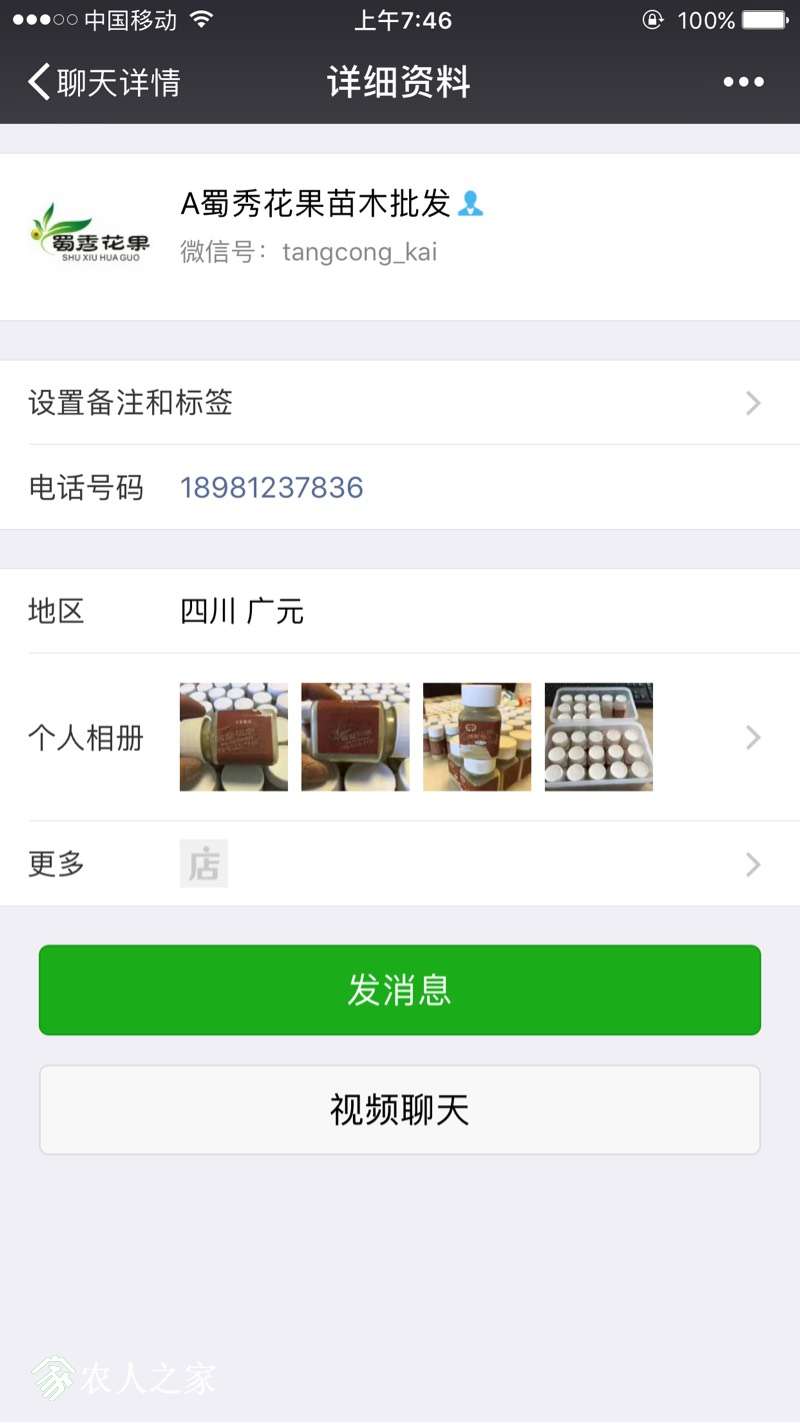The height and width of the screenshot is (1423, 800).
Task: Open the 更多 row
Action: point(400,864)
